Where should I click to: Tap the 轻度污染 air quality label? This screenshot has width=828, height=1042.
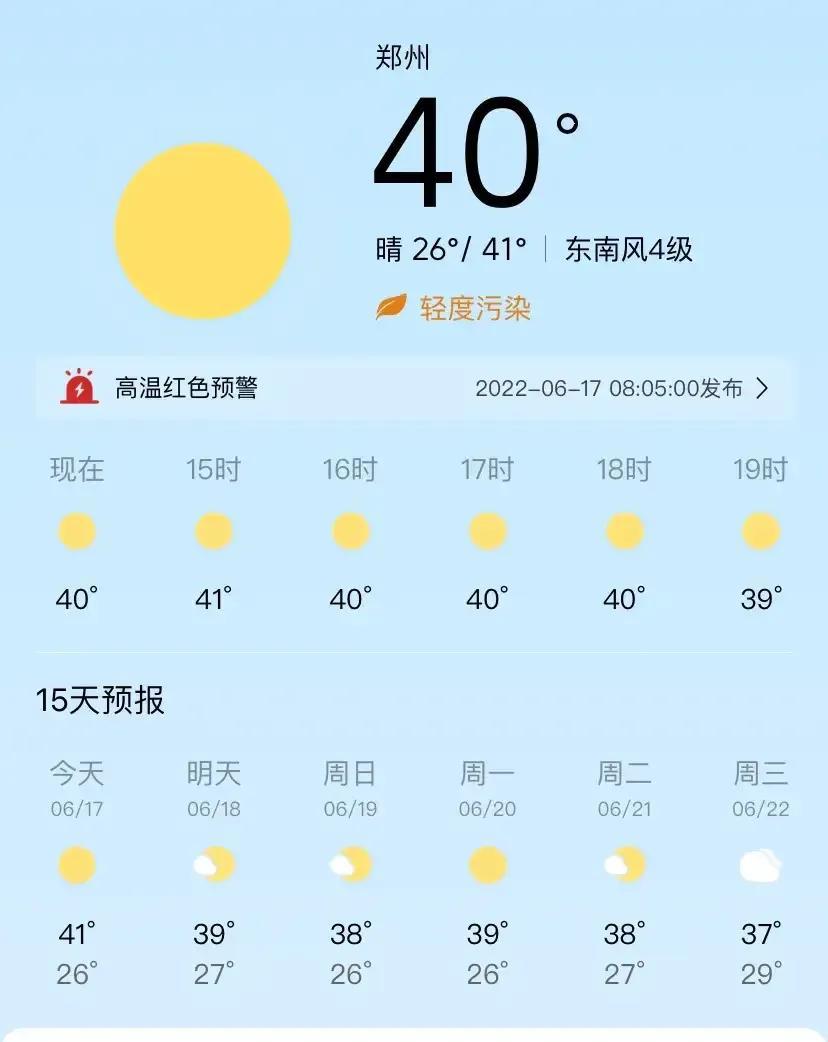(x=474, y=308)
